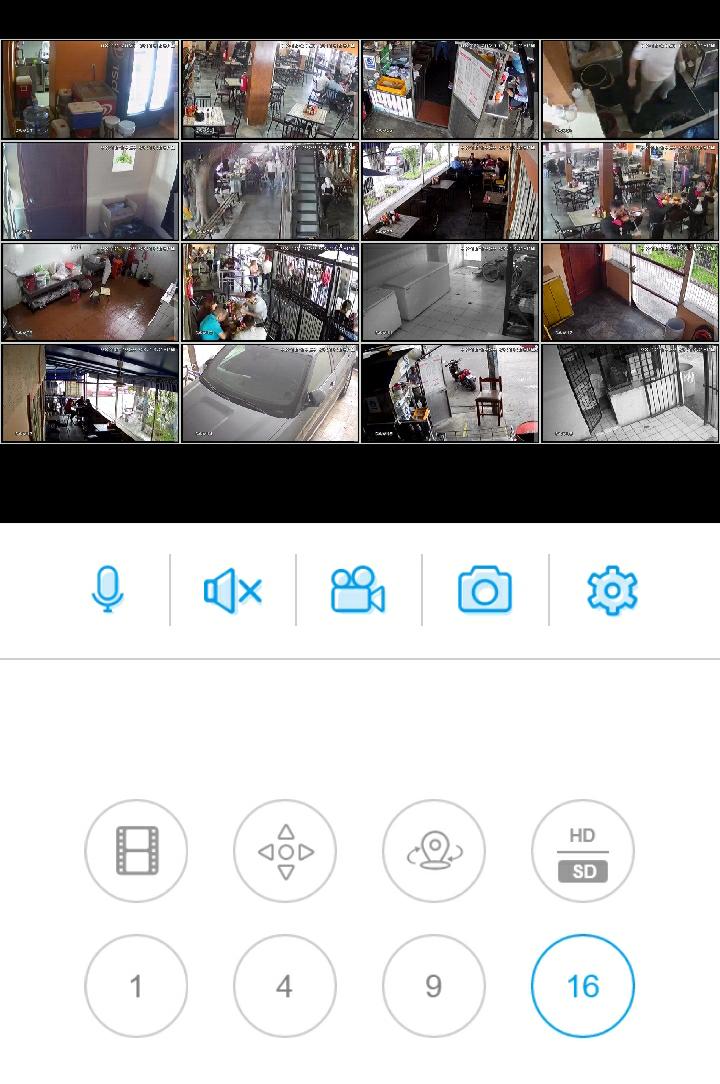Image resolution: width=720 pixels, height=1084 pixels.
Task: Open the motorcycle street camera feed
Action: coord(450,393)
